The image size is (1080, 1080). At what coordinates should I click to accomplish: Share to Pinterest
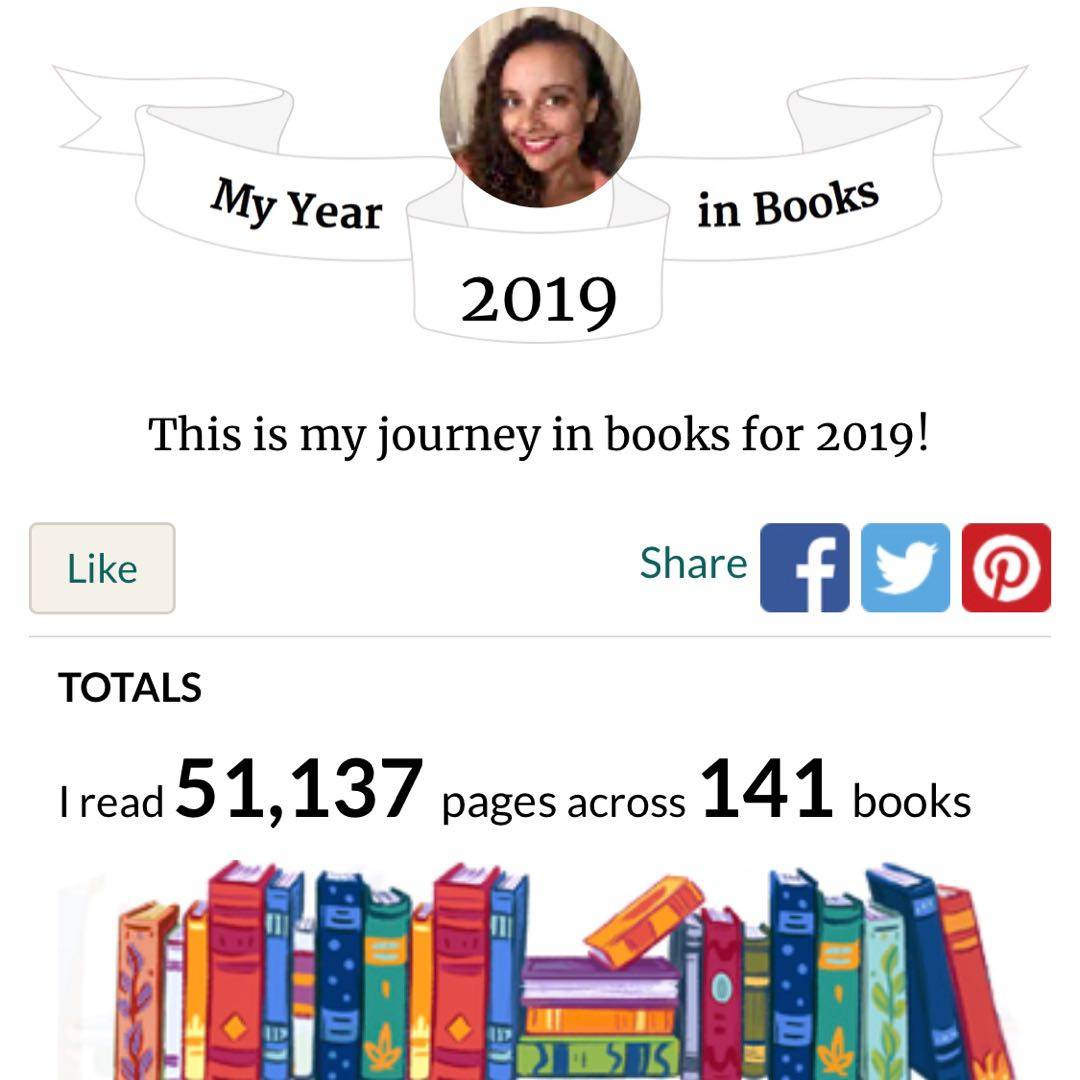[1006, 567]
